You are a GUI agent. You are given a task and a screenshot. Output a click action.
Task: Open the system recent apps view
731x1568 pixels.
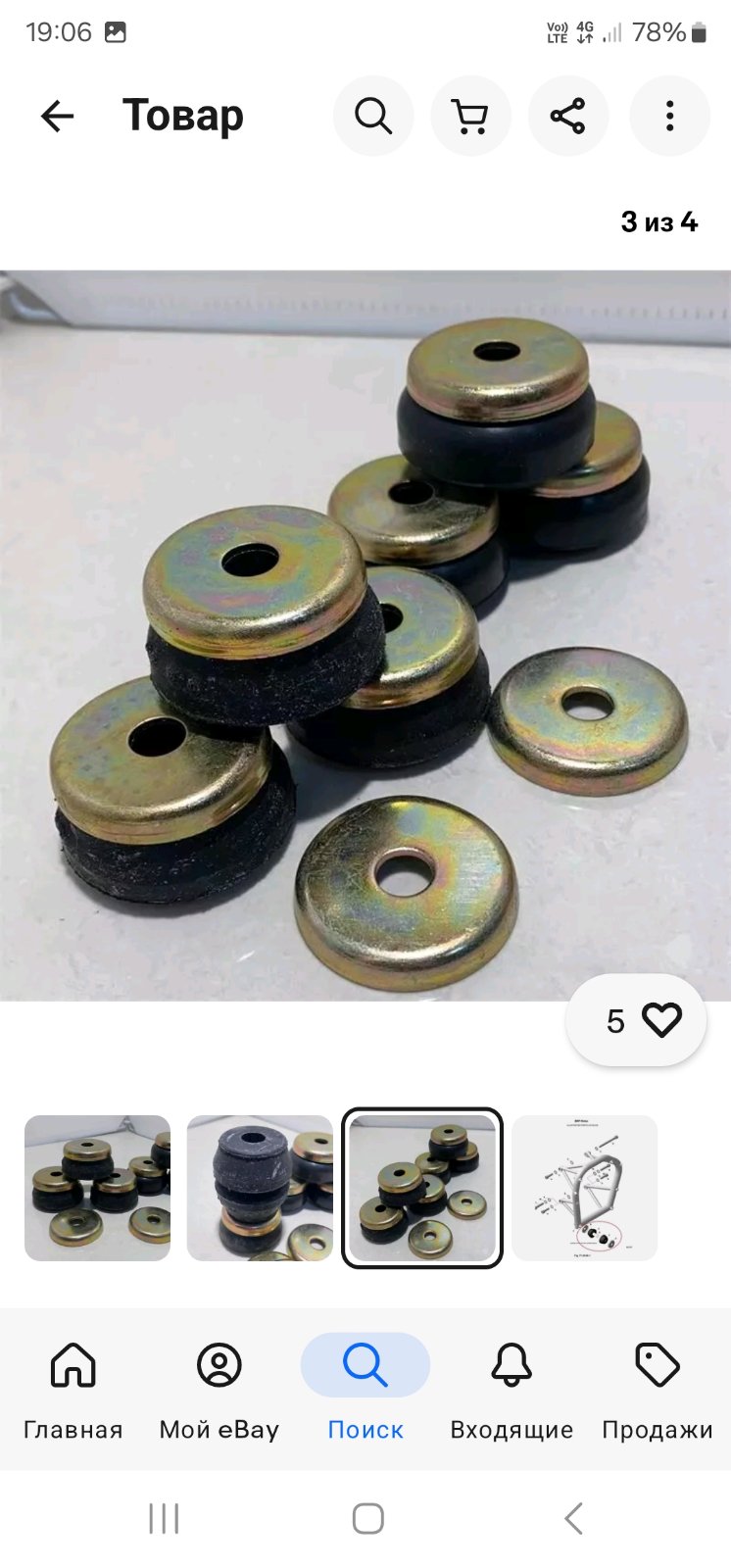click(164, 1519)
